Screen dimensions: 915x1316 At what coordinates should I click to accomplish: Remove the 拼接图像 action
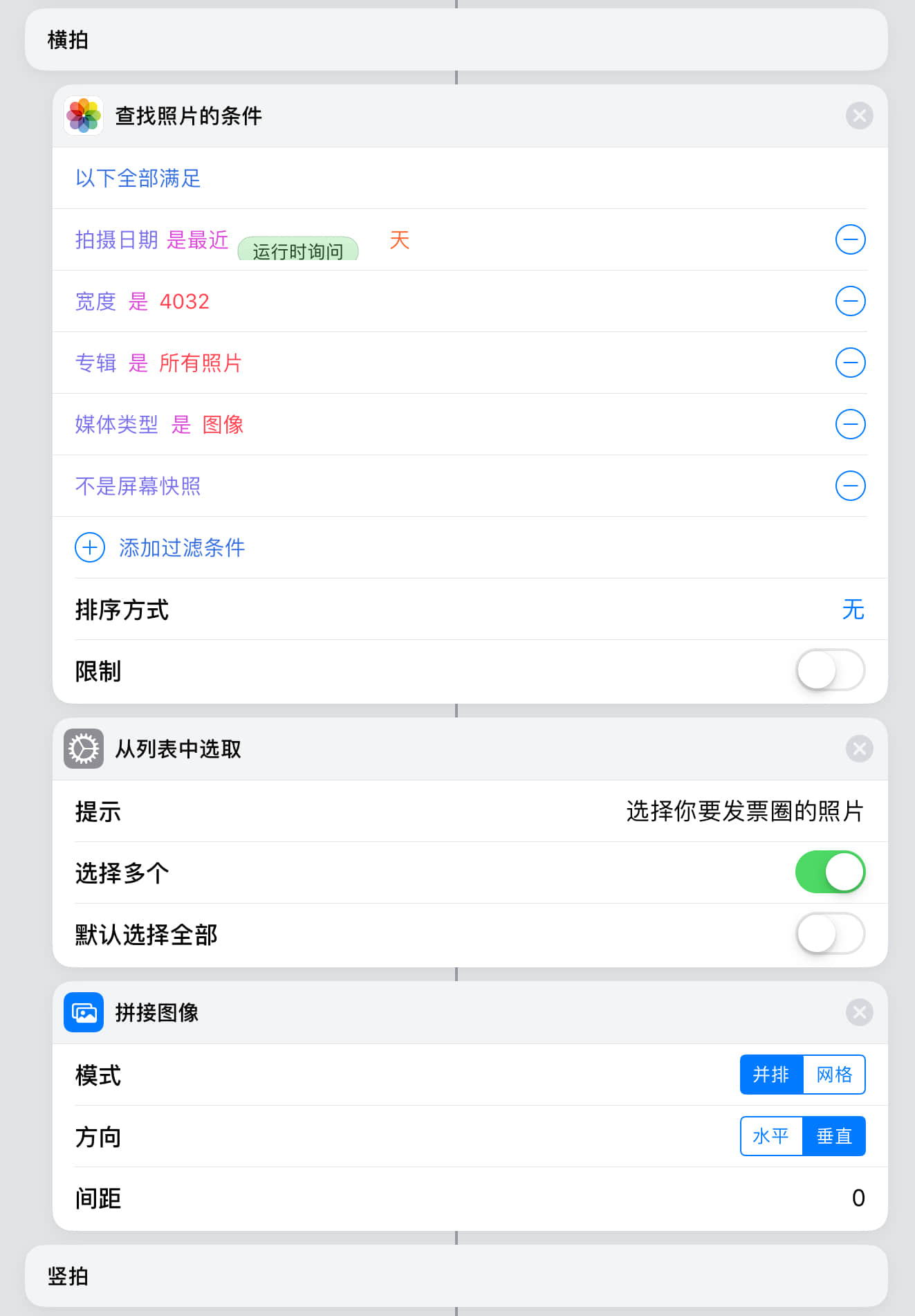coord(859,1012)
